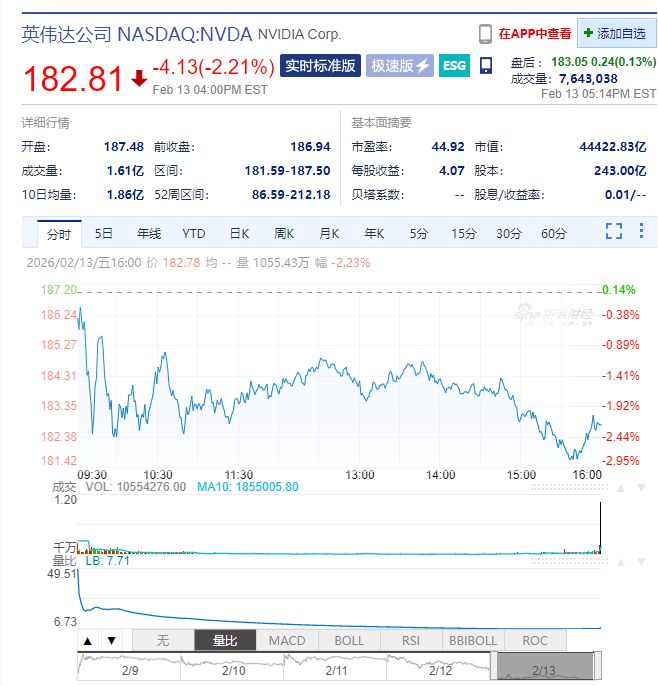Select the 日K candlestick tab
Screen dimensions: 658x686
click(x=239, y=234)
